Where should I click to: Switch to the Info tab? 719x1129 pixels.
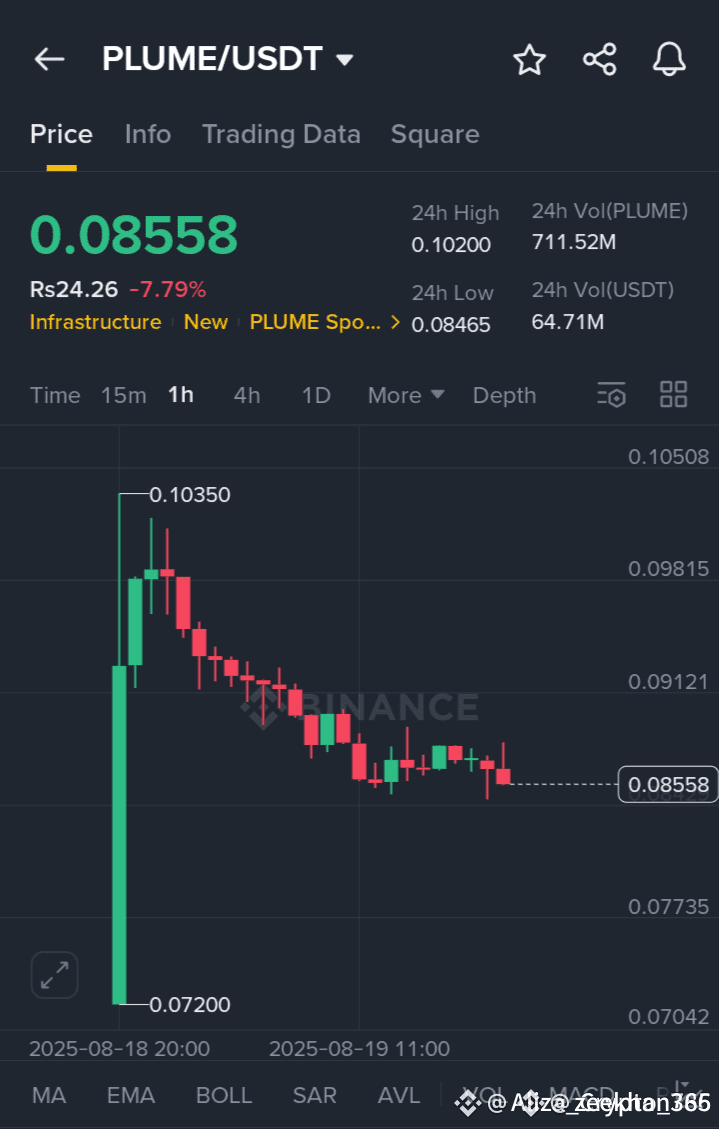(x=147, y=134)
